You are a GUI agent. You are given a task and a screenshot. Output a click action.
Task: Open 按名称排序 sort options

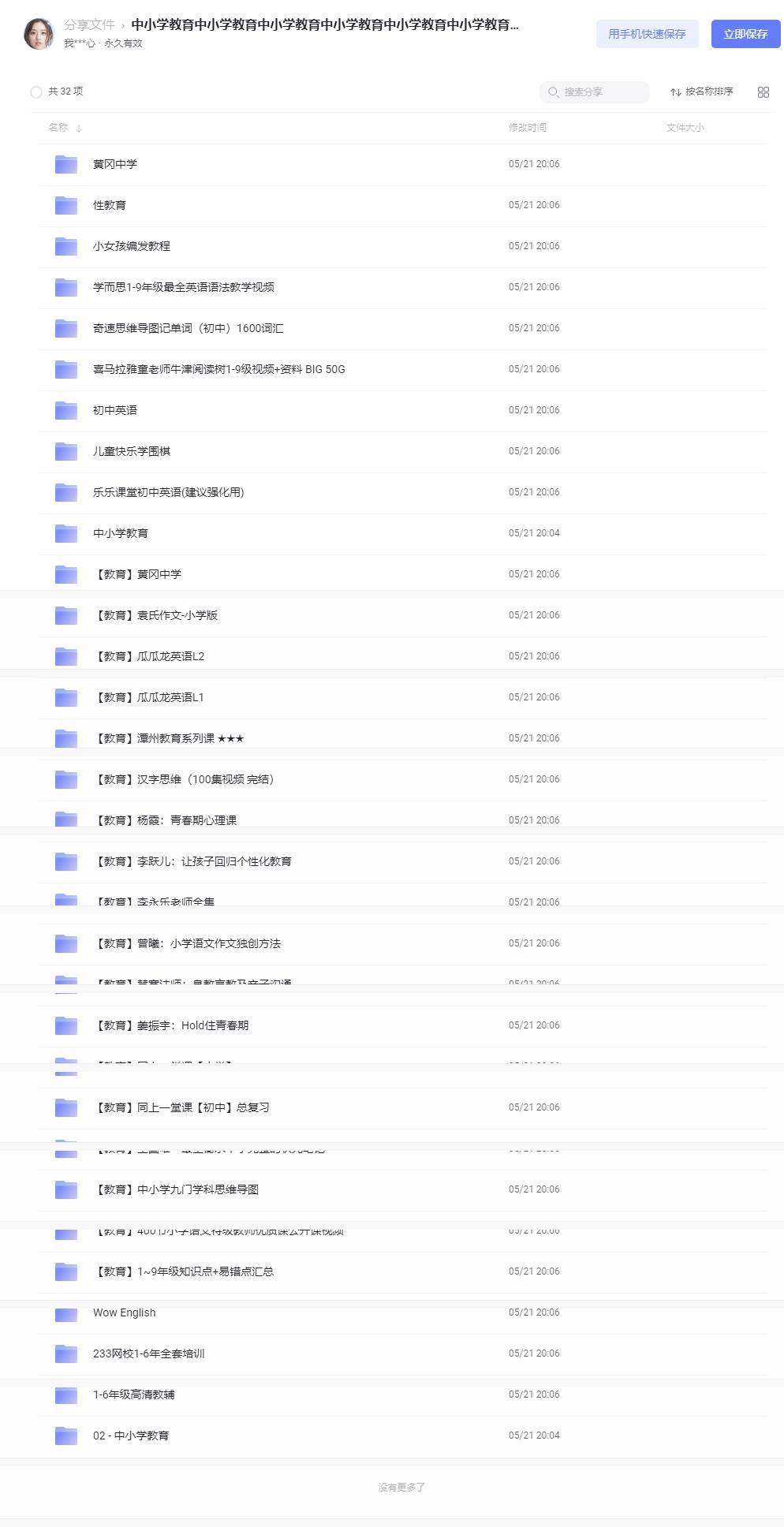click(x=702, y=91)
